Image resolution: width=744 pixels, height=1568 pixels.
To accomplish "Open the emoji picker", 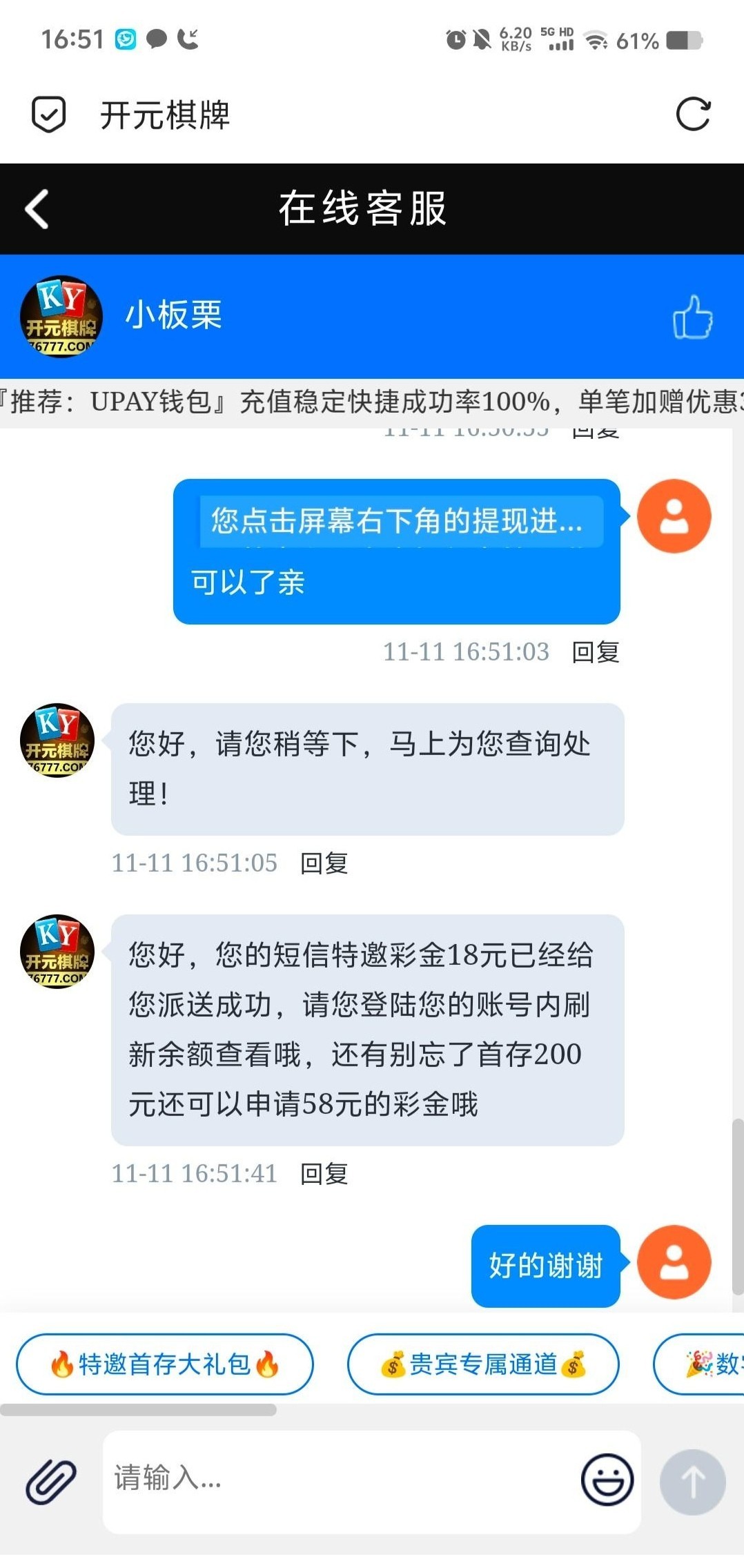I will (x=607, y=1481).
